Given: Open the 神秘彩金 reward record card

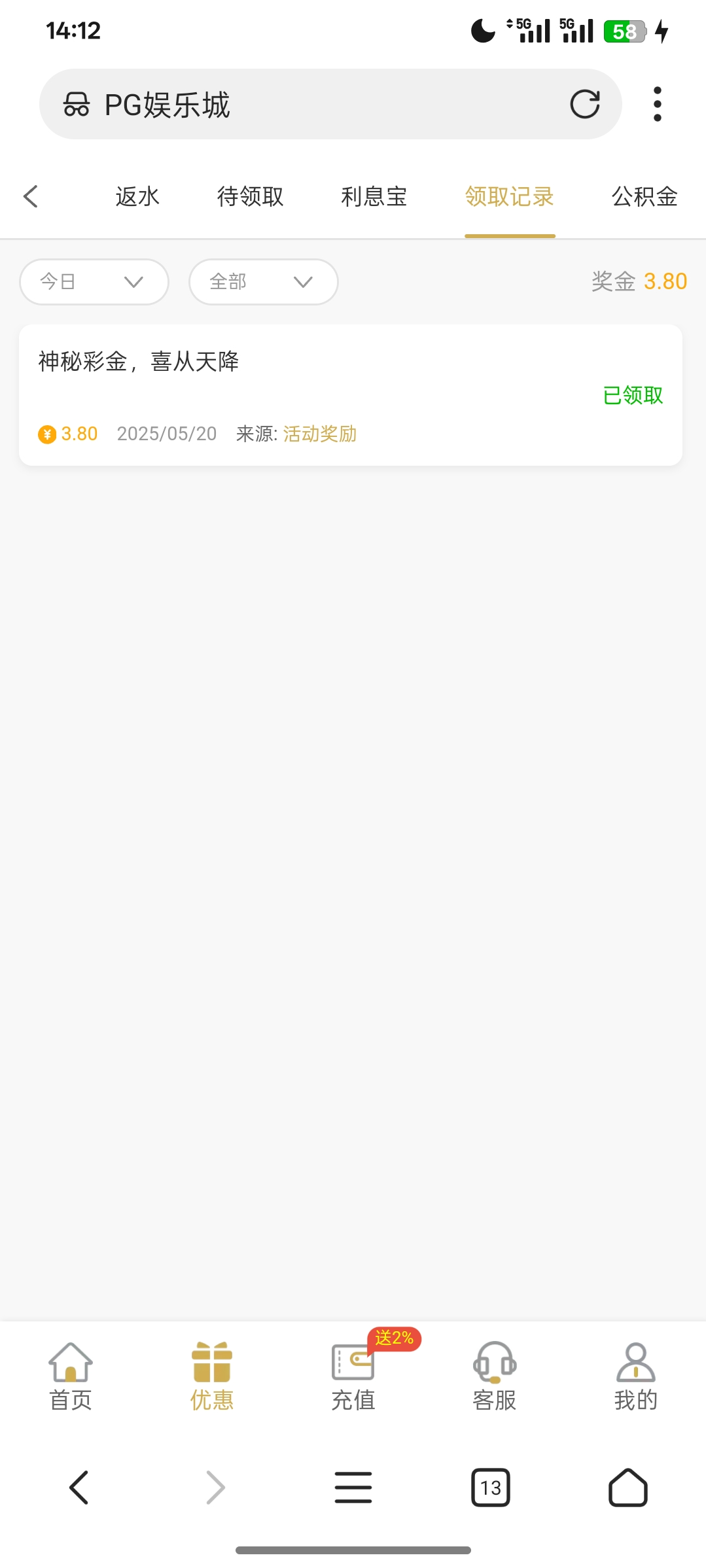Looking at the screenshot, I should [x=351, y=395].
